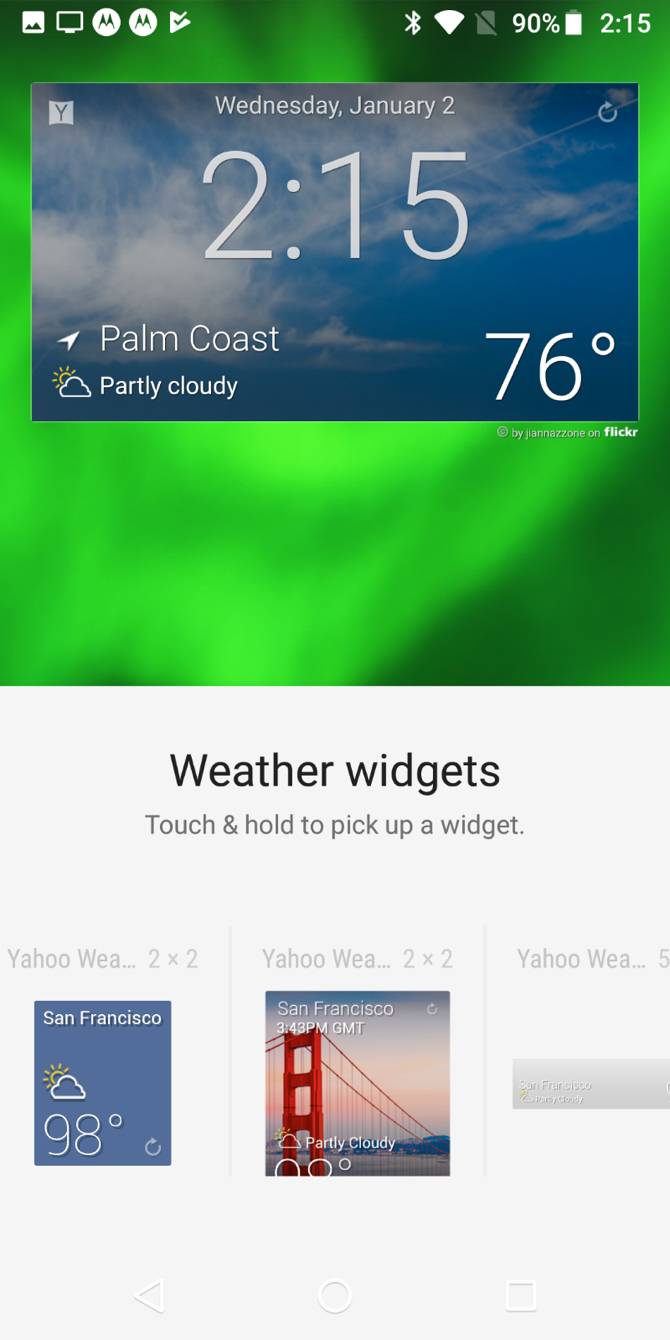
Task: Select the blue San Francisco 98° widget preview
Action: click(103, 1083)
